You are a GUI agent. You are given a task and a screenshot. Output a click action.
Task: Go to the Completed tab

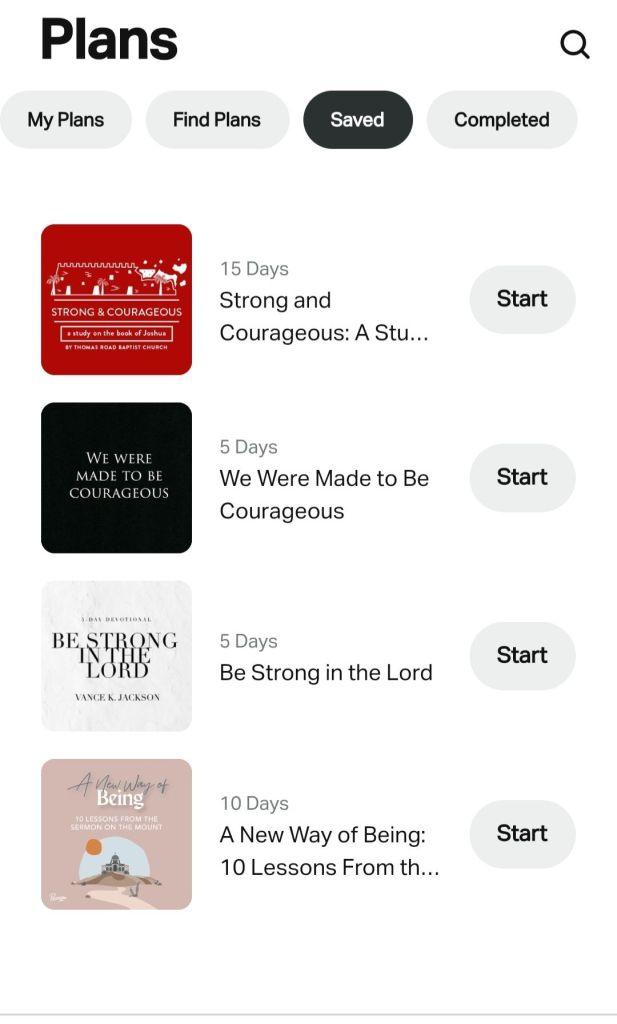point(501,120)
